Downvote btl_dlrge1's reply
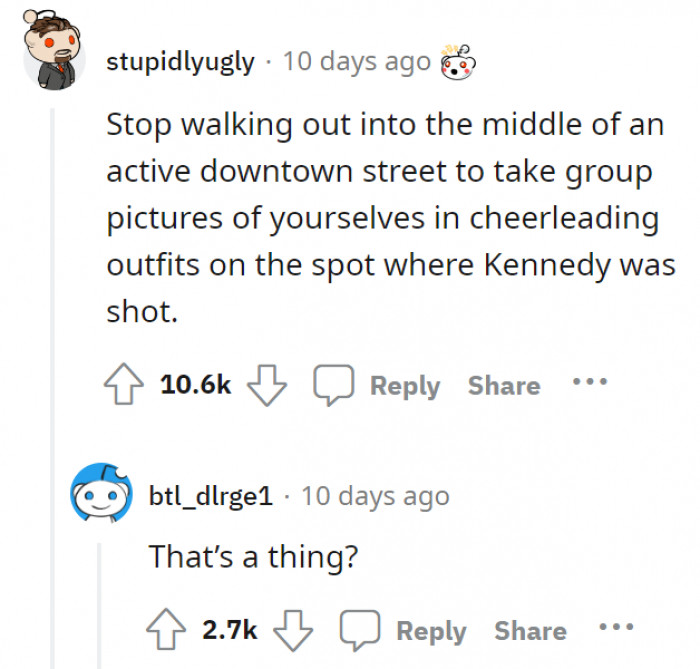The width and height of the screenshot is (700, 669). (x=292, y=630)
